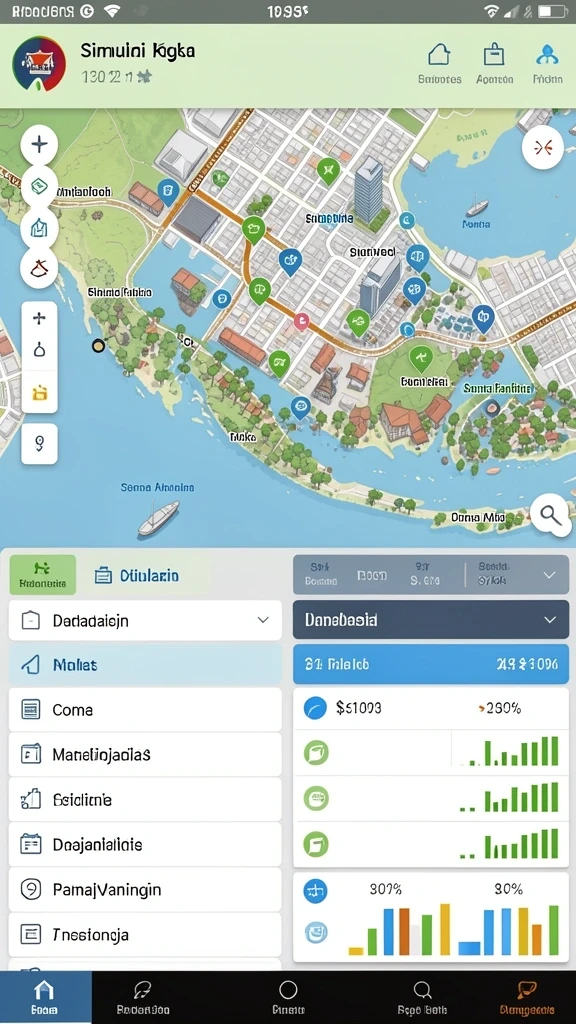Open the house icon in the header

(x=440, y=55)
